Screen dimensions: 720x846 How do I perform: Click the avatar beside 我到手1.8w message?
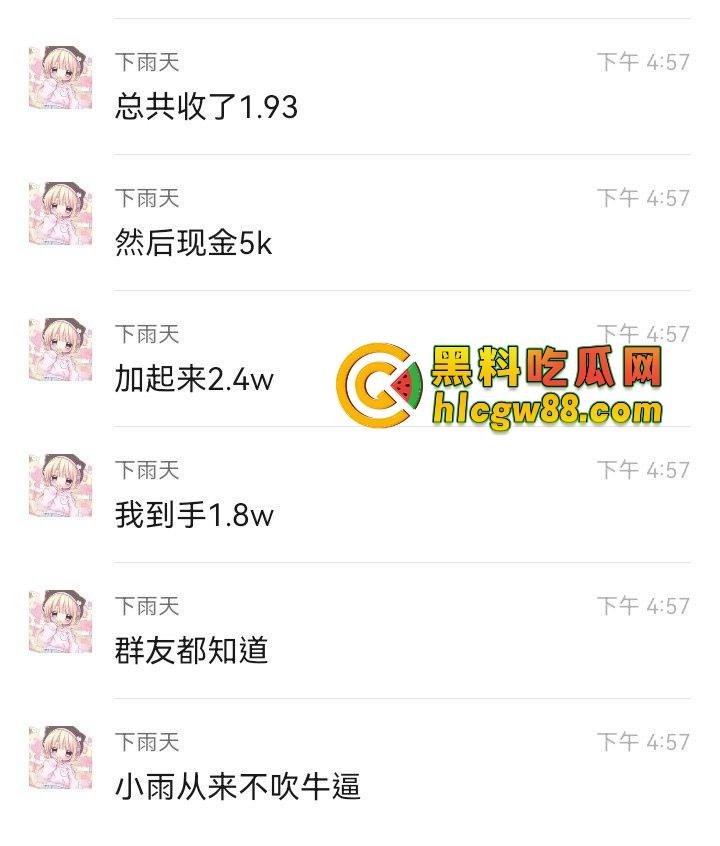point(62,484)
